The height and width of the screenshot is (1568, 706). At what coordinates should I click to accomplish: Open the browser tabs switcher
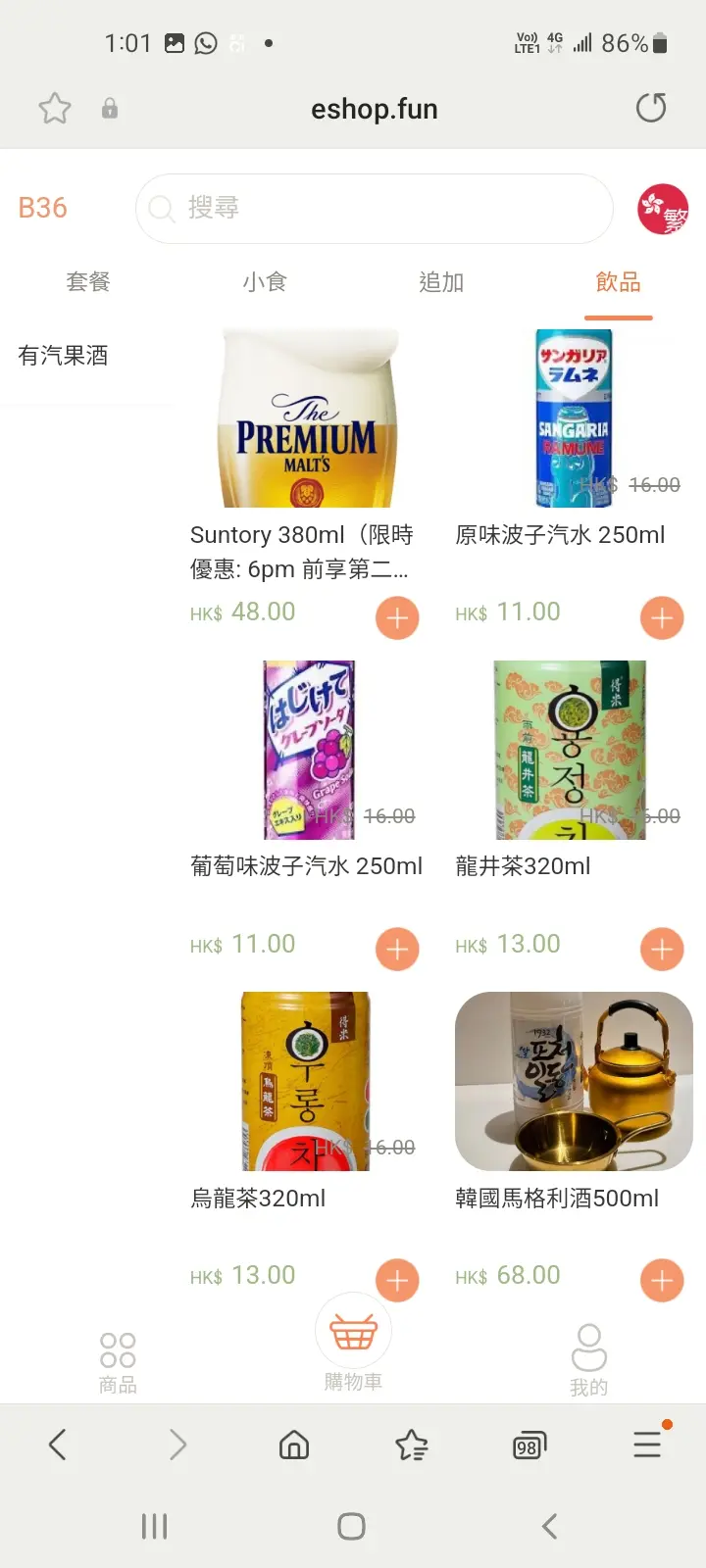[x=529, y=1445]
